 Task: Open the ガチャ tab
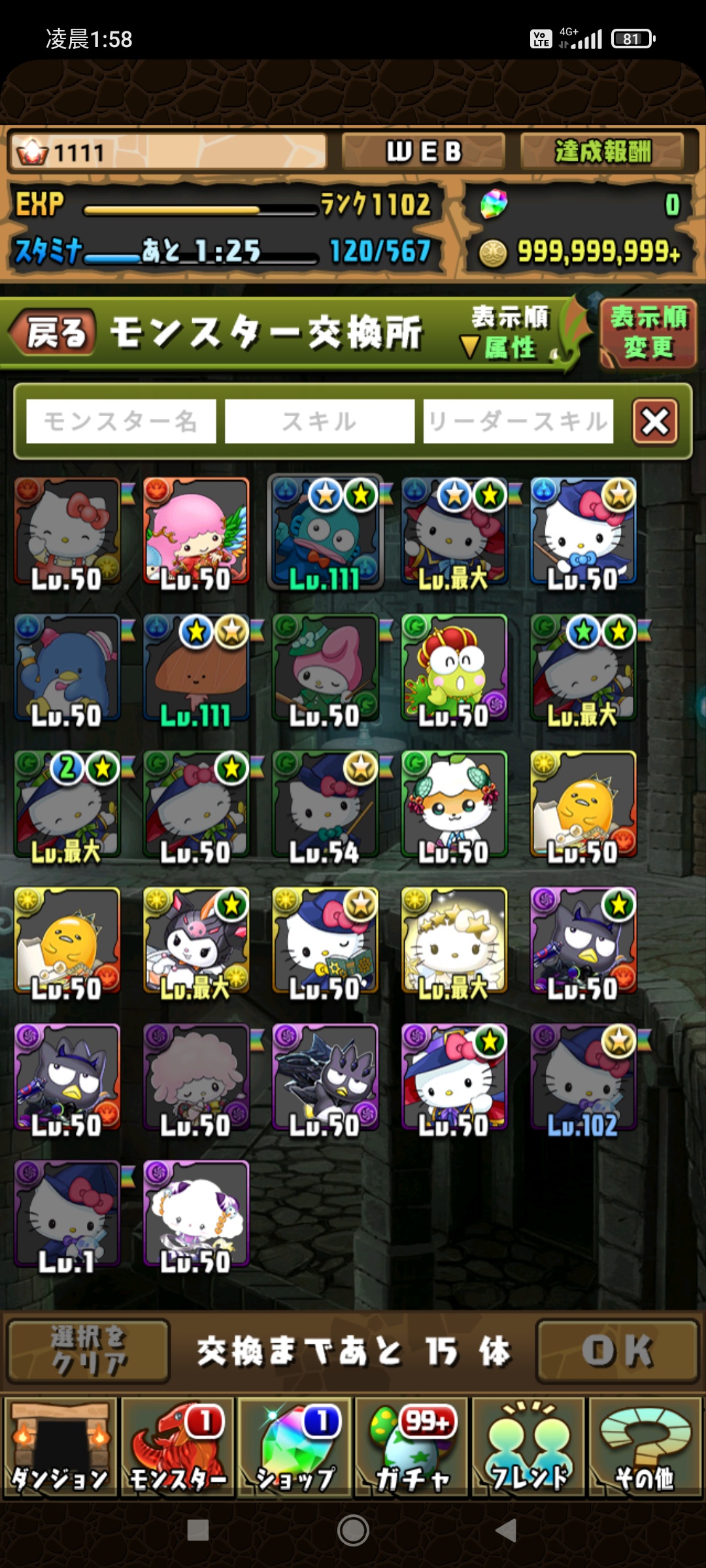pyautogui.click(x=412, y=1447)
